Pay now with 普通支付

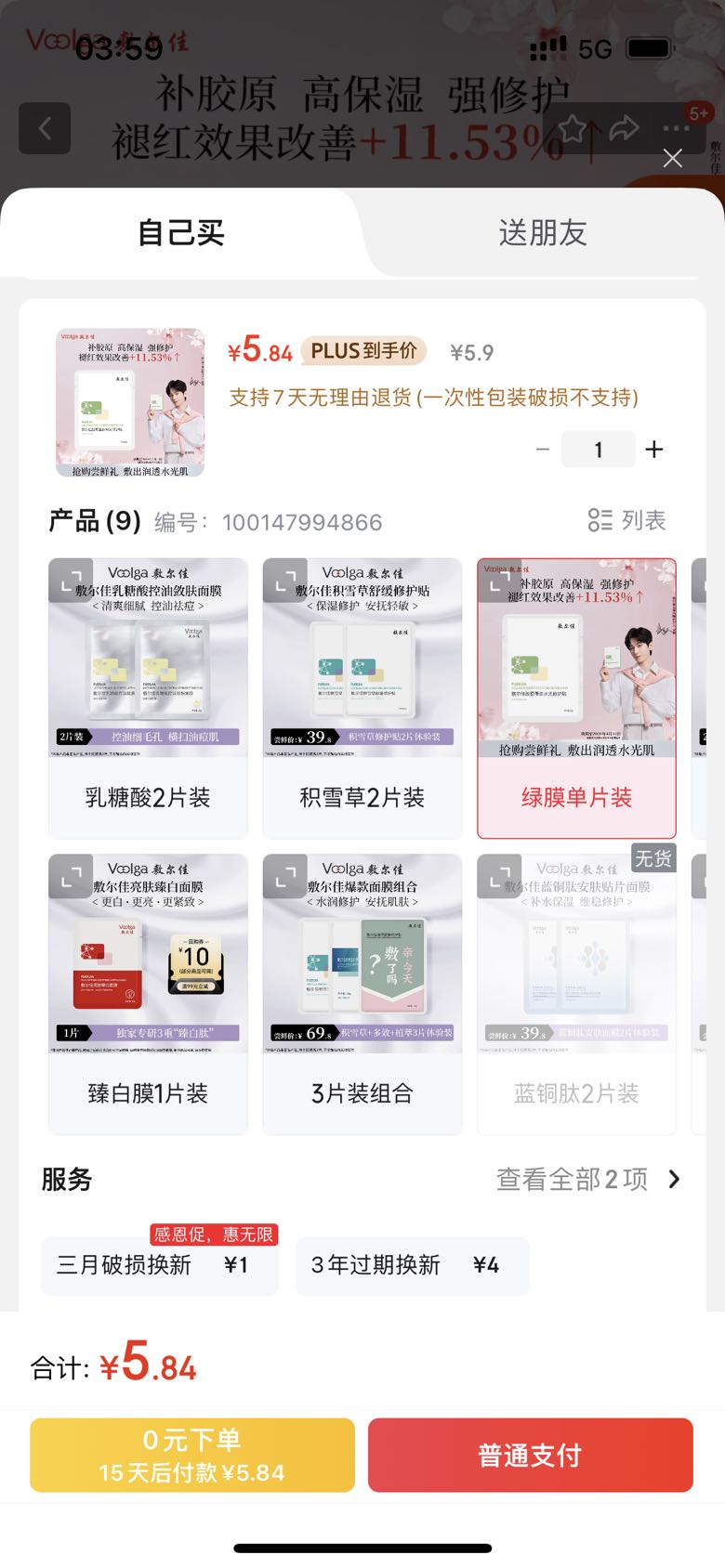click(x=530, y=1455)
